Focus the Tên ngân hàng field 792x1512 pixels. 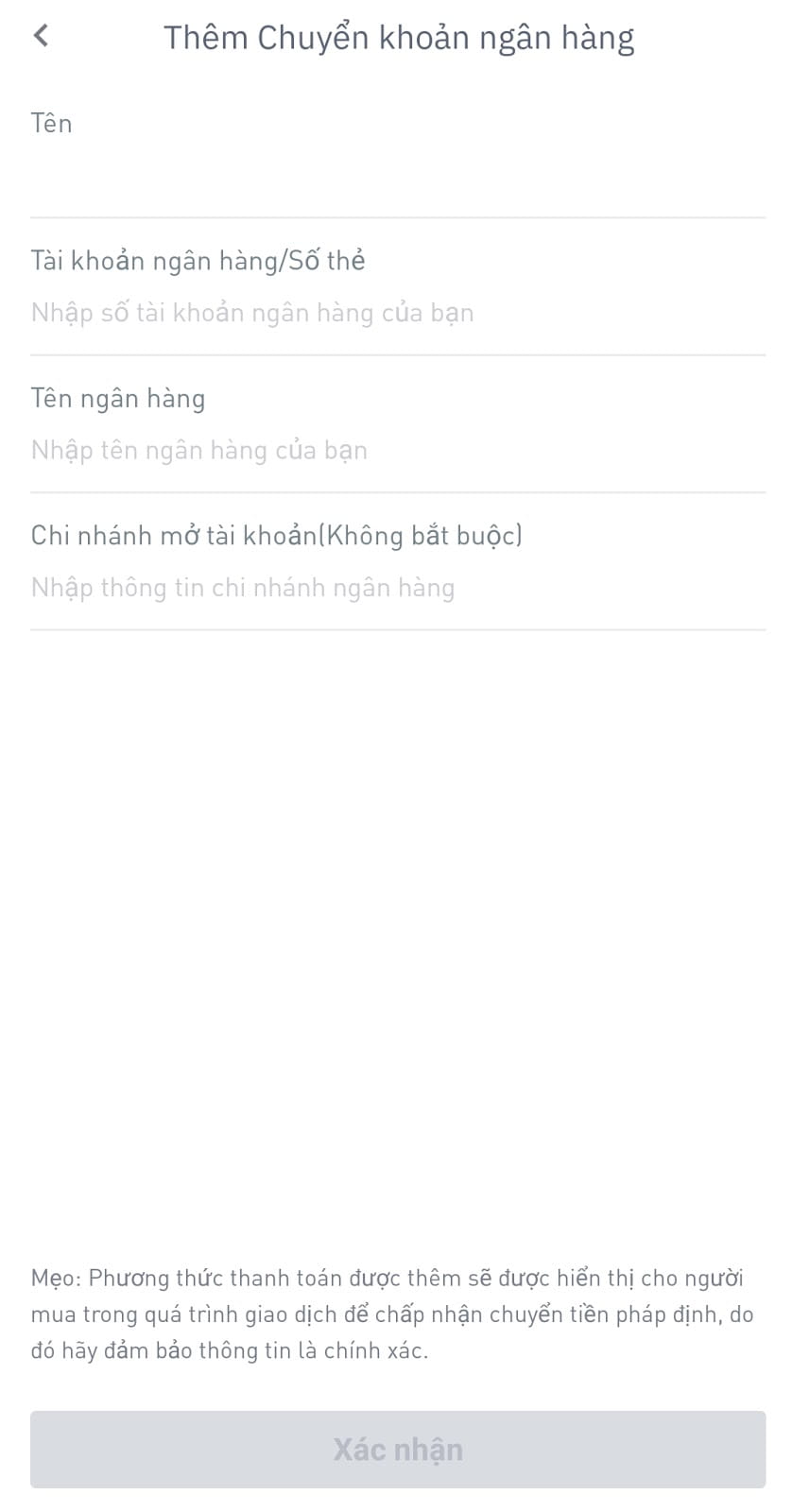tap(397, 450)
